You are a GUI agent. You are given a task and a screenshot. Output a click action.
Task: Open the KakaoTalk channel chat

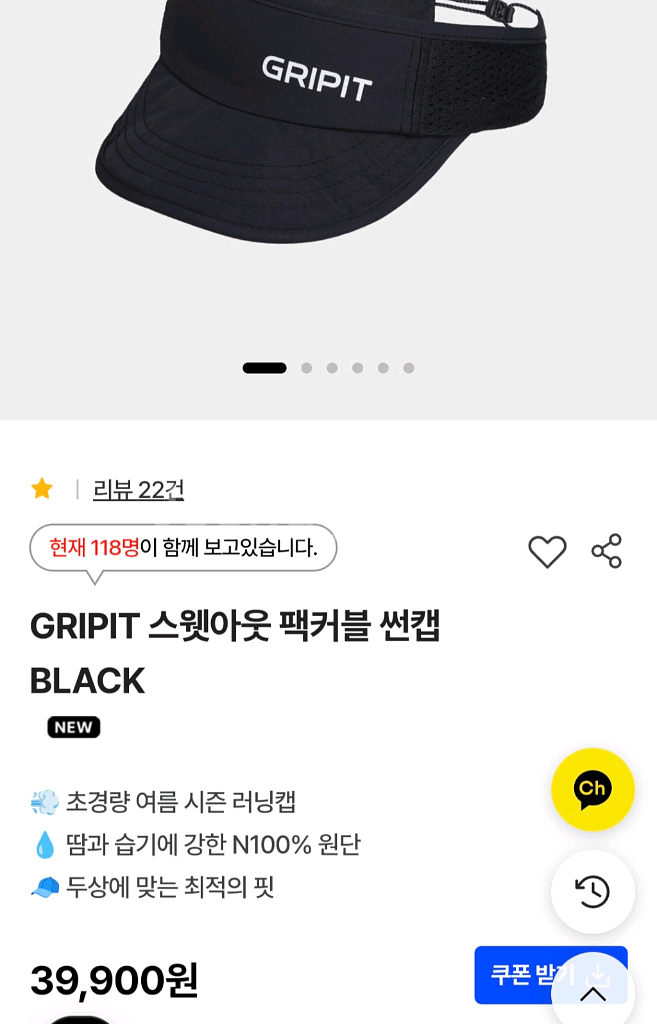point(592,789)
